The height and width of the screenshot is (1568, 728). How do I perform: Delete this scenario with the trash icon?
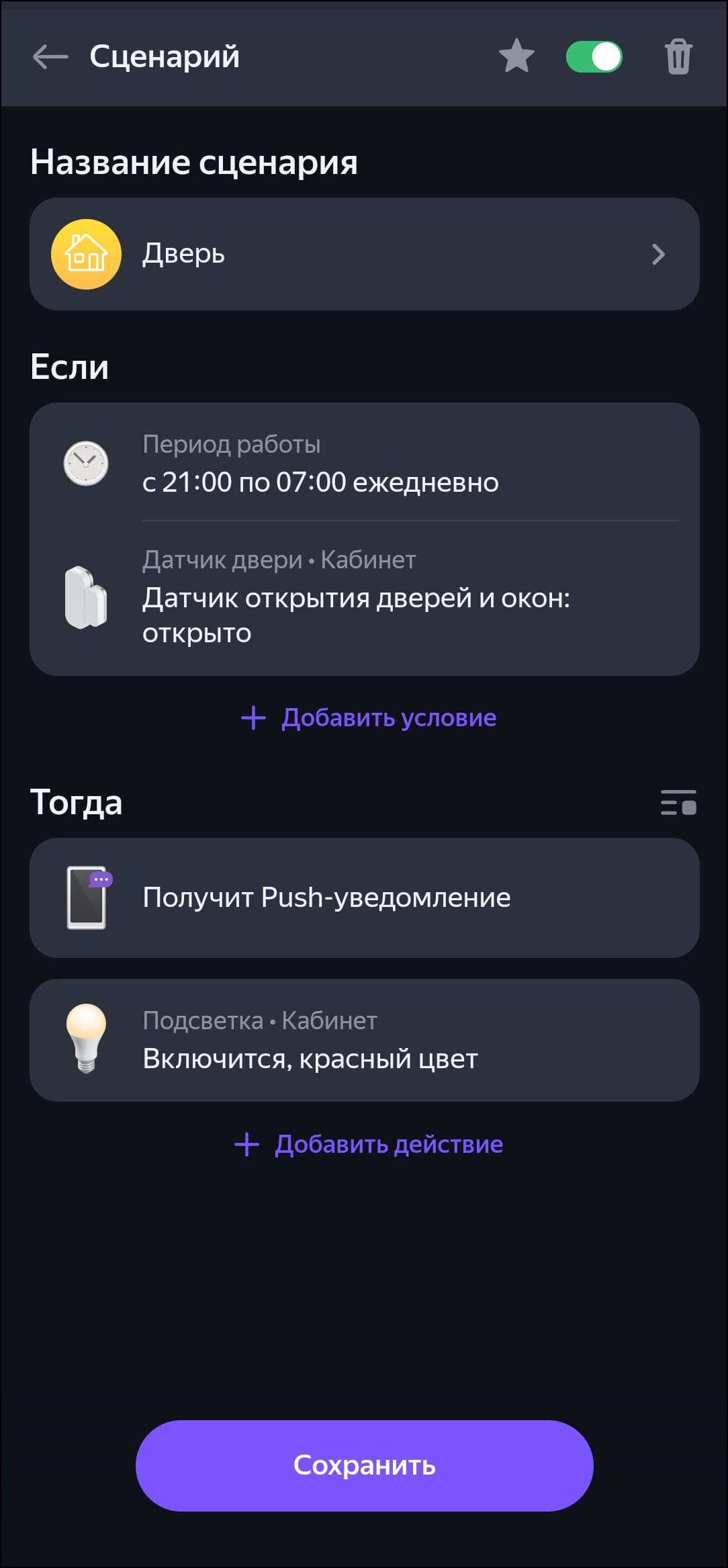coord(678,57)
